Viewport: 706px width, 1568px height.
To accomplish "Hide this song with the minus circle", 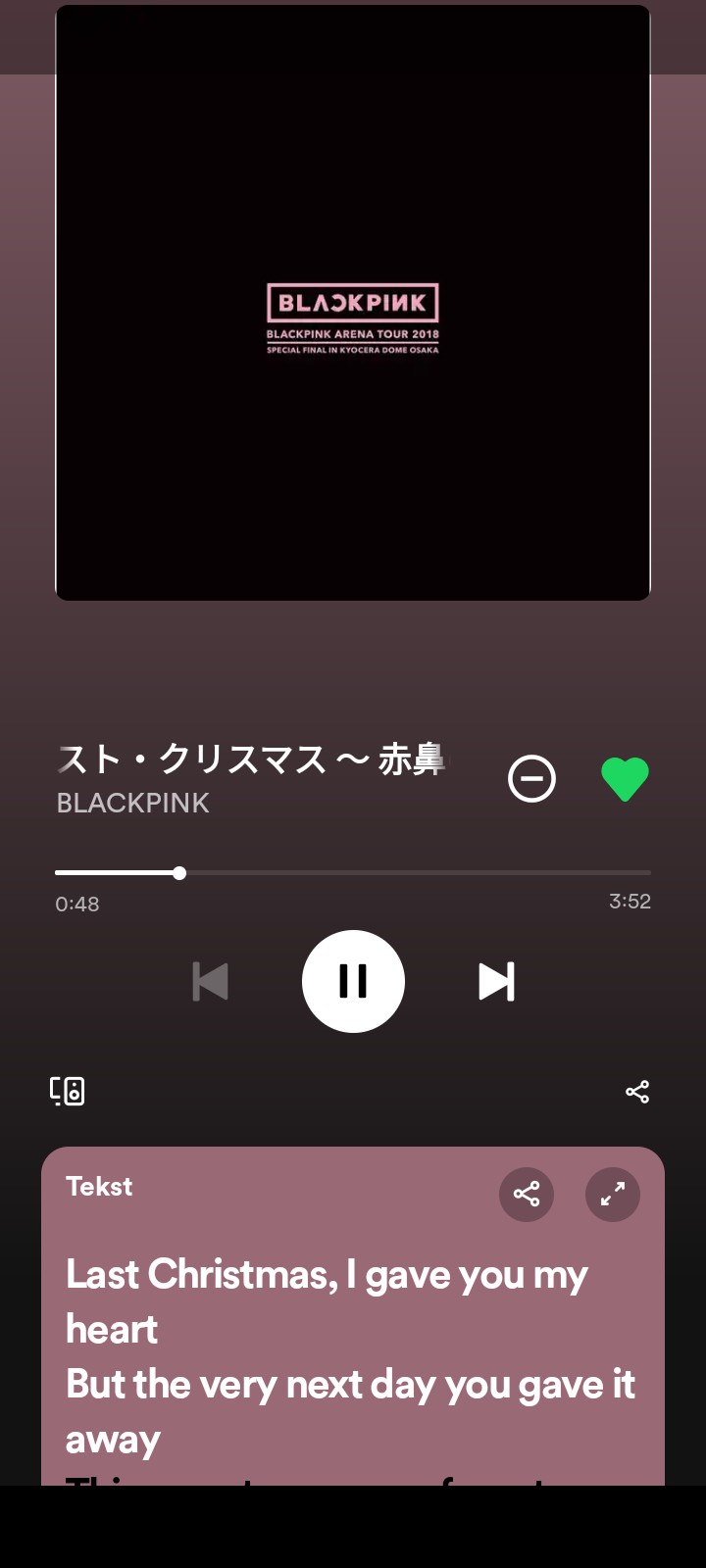I will [x=531, y=779].
